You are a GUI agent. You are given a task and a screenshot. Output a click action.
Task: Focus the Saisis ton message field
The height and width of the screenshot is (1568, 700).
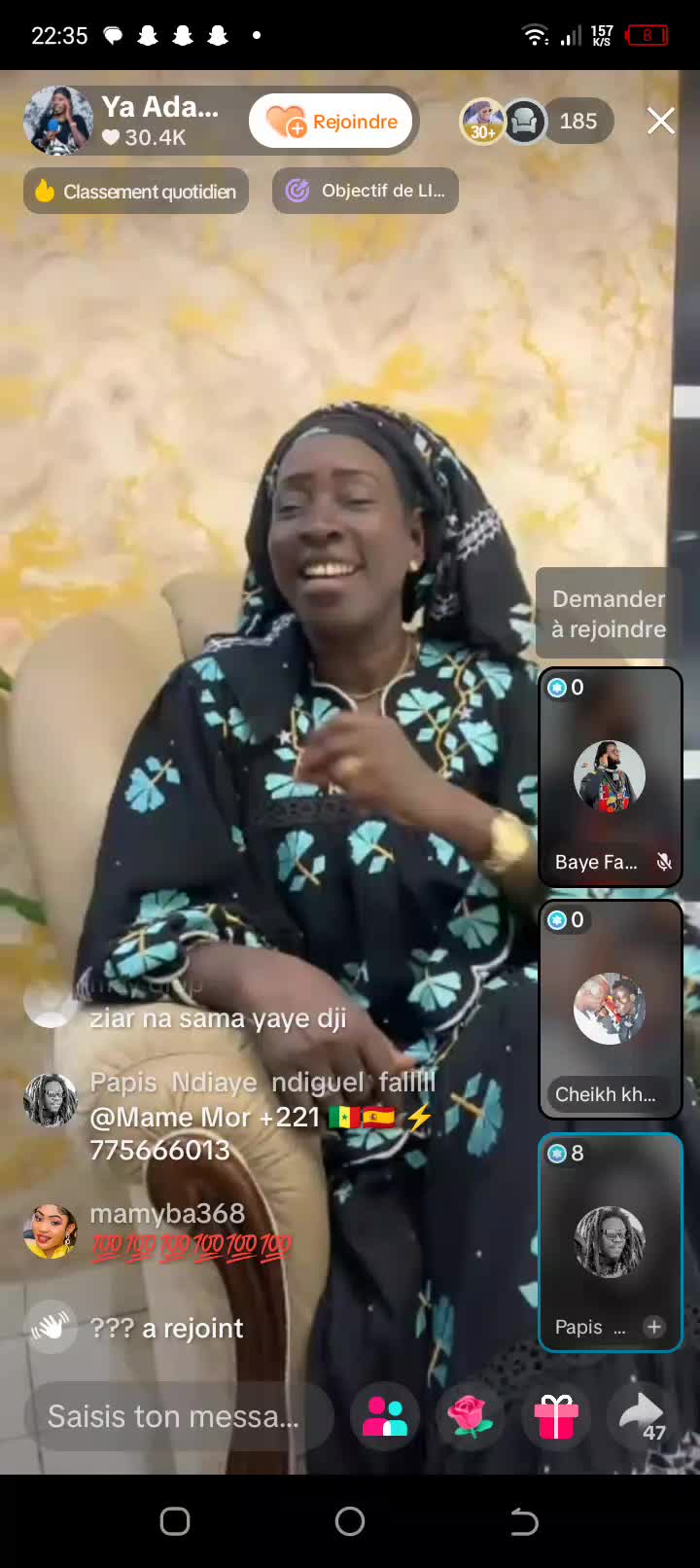(x=175, y=1416)
